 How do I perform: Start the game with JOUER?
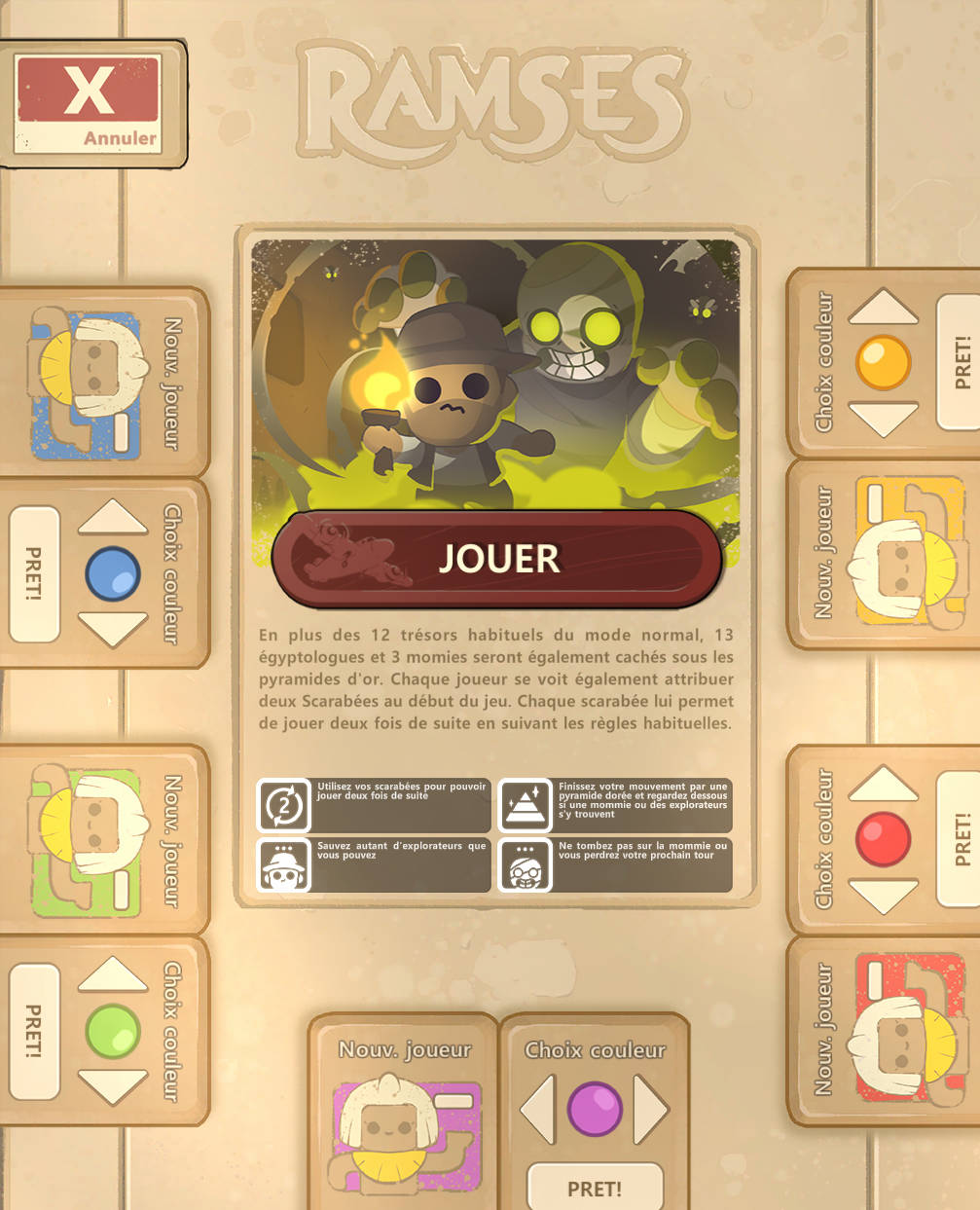pos(498,559)
